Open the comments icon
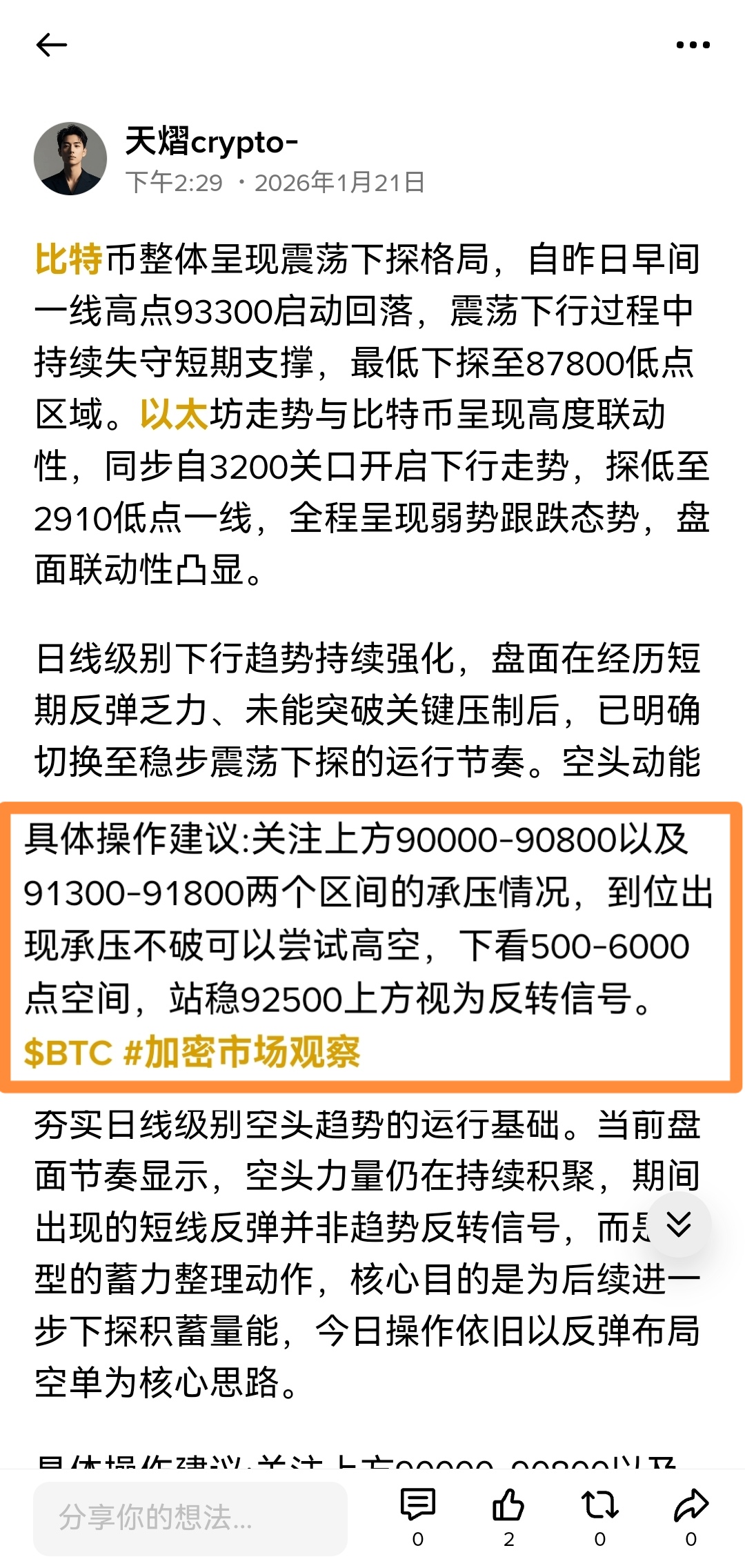Viewport: 745px width, 1568px height. click(x=418, y=1505)
